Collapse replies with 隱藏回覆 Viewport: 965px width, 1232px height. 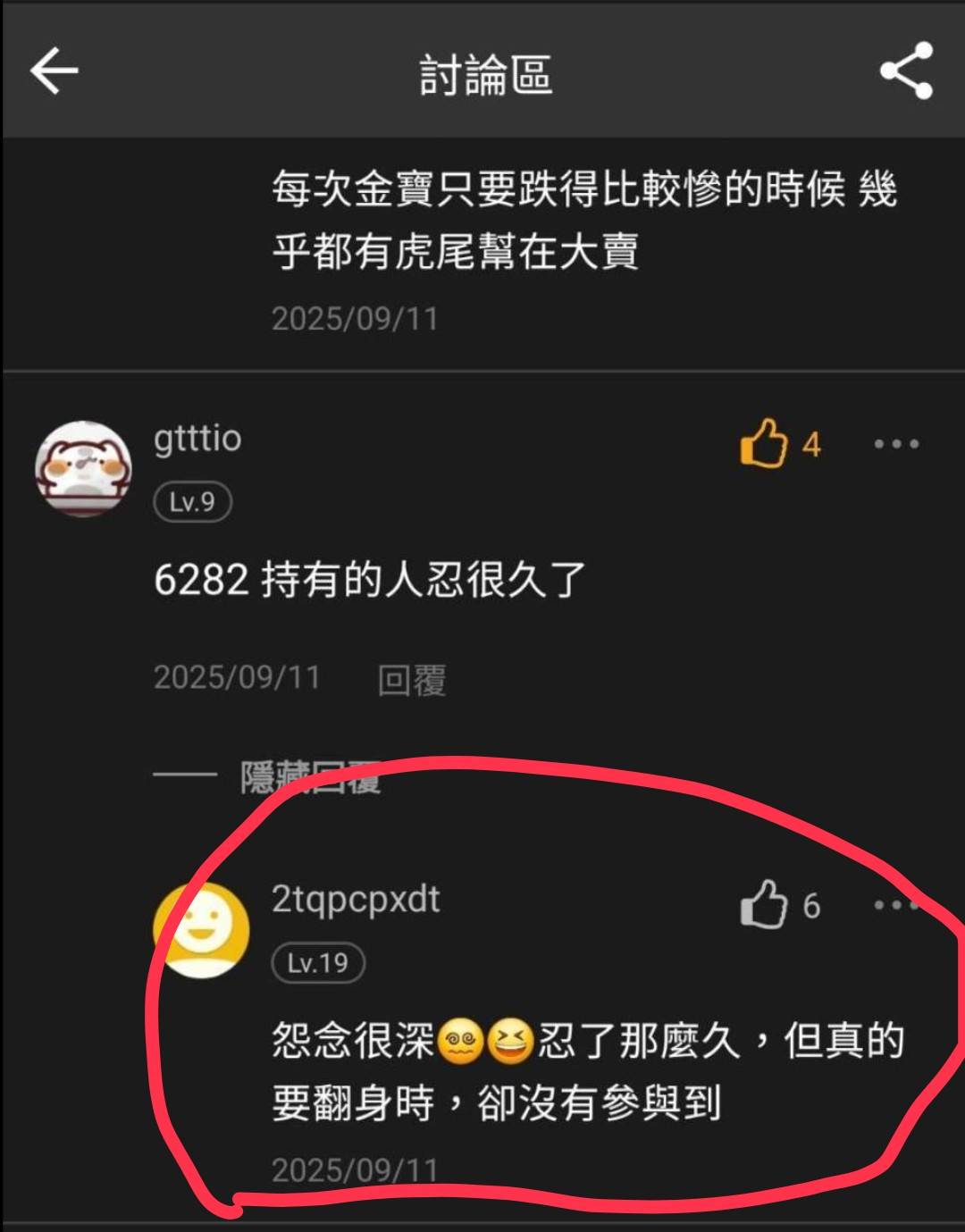tap(309, 778)
